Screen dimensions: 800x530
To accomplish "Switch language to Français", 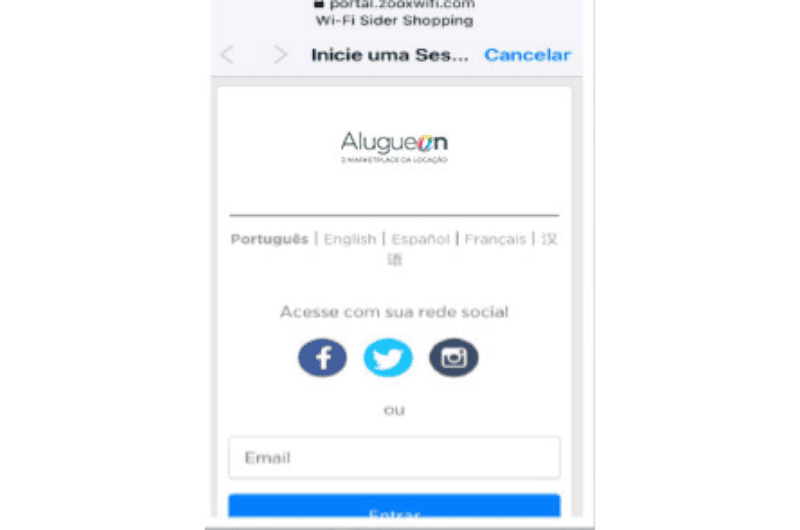I will pyautogui.click(x=495, y=239).
